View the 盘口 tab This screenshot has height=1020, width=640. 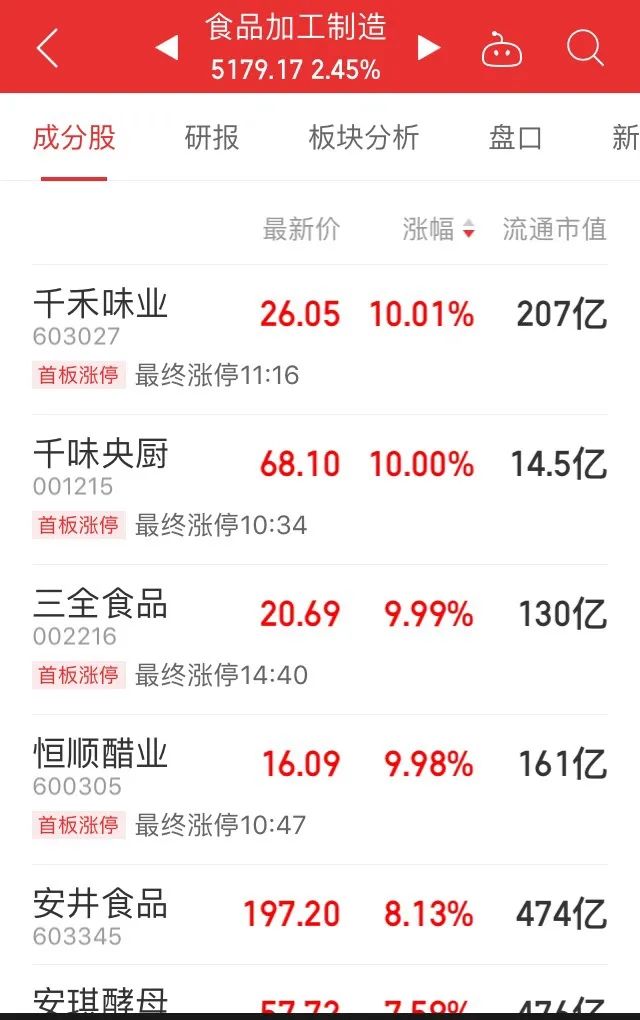[x=515, y=138]
